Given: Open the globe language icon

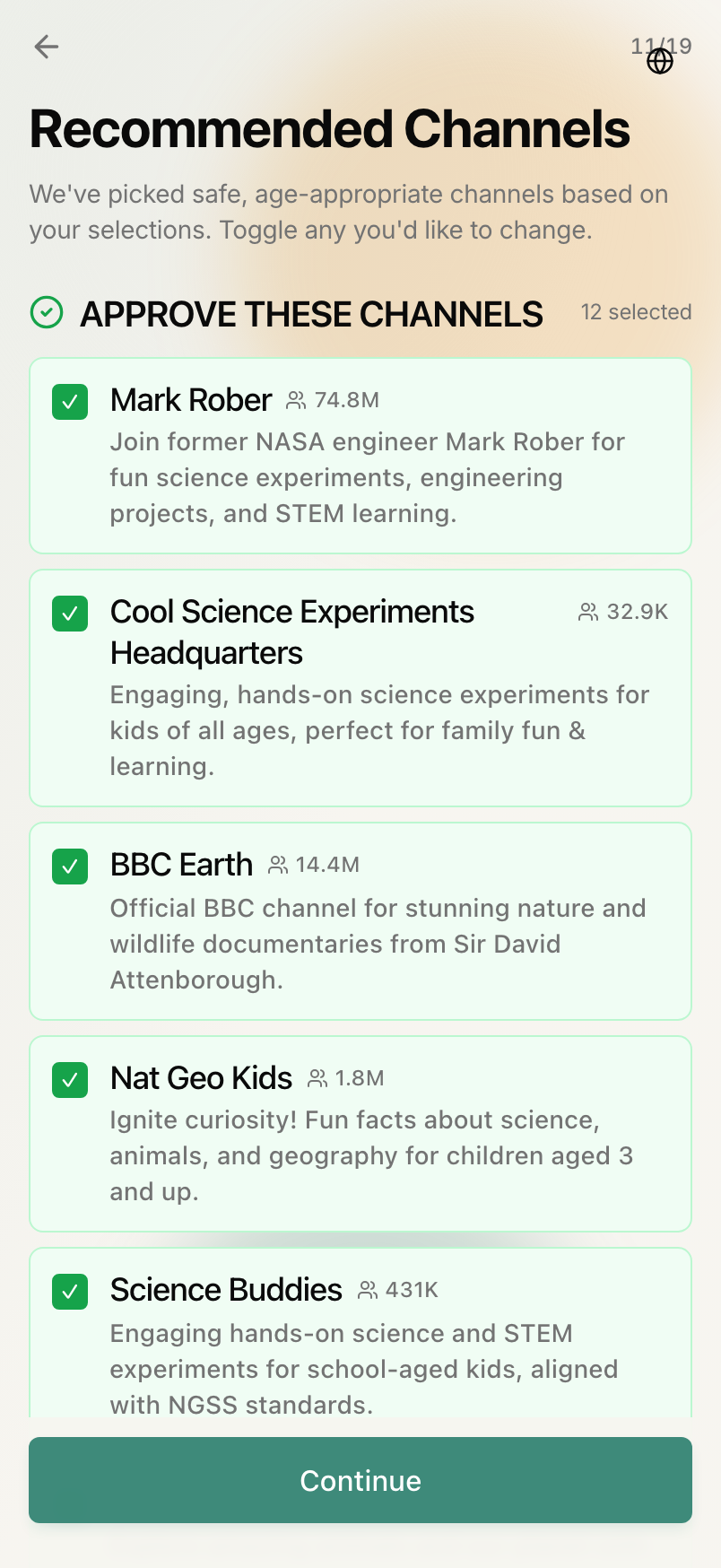Looking at the screenshot, I should tap(660, 61).
